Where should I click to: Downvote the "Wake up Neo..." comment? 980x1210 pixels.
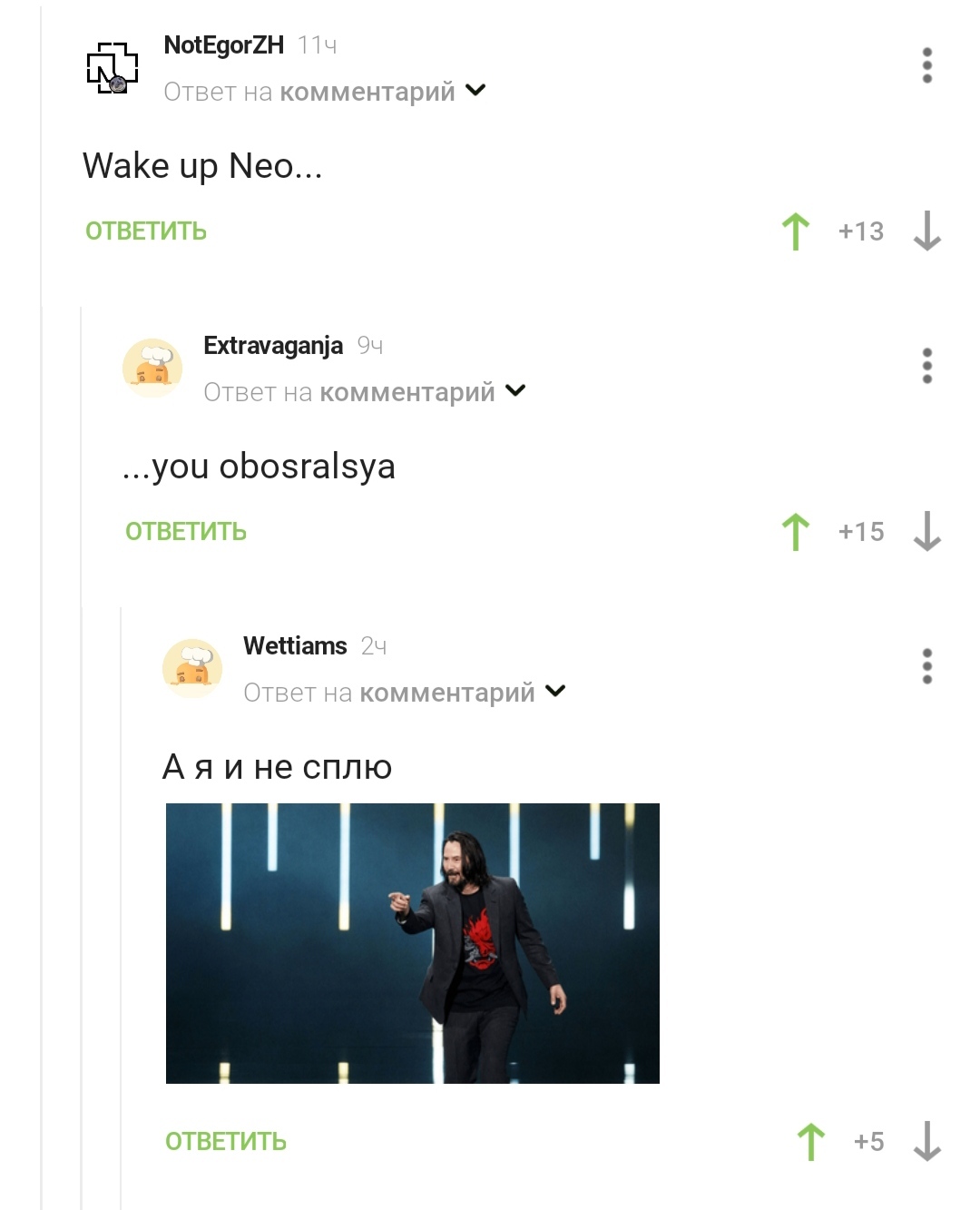tap(926, 231)
